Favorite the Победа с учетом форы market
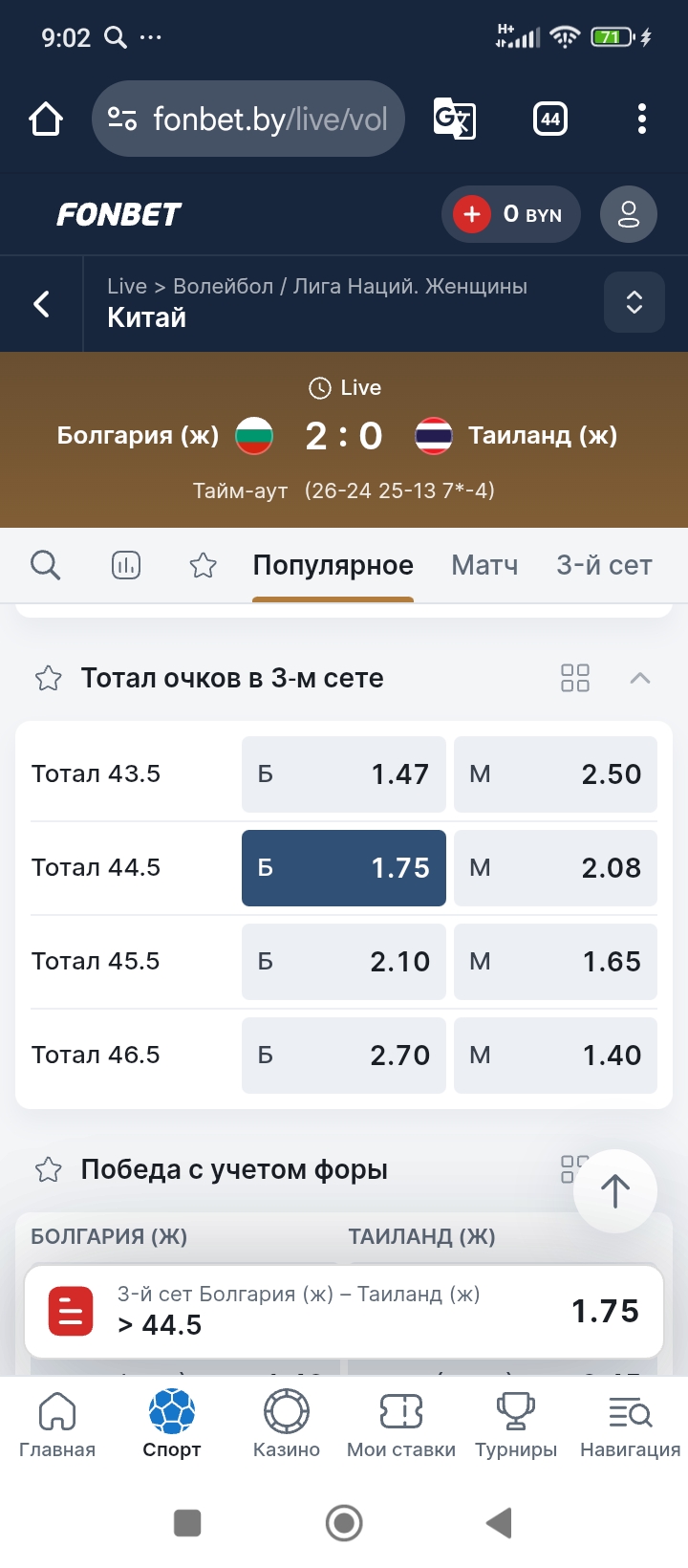This screenshot has width=688, height=1568. 48,1167
